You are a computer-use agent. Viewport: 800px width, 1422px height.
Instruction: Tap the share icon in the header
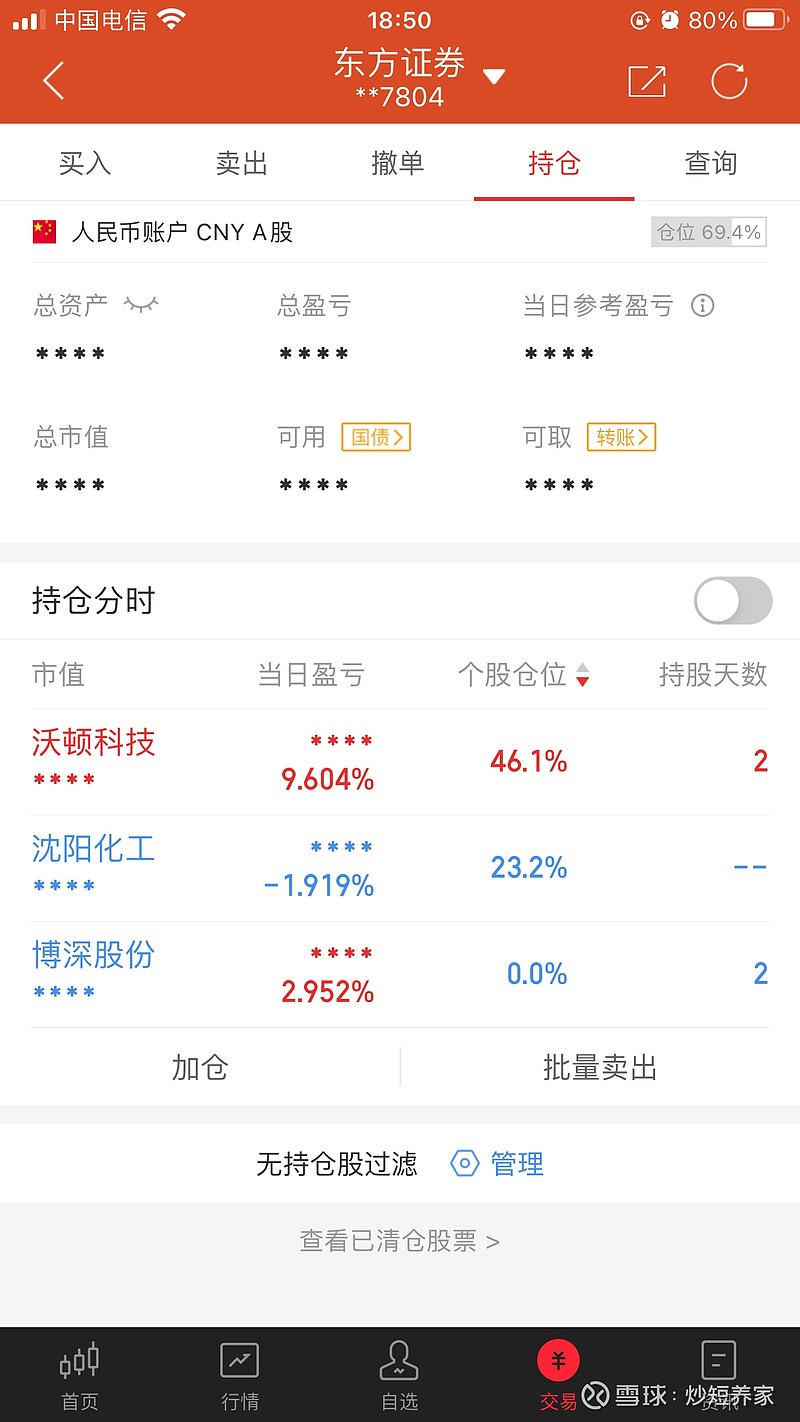647,81
